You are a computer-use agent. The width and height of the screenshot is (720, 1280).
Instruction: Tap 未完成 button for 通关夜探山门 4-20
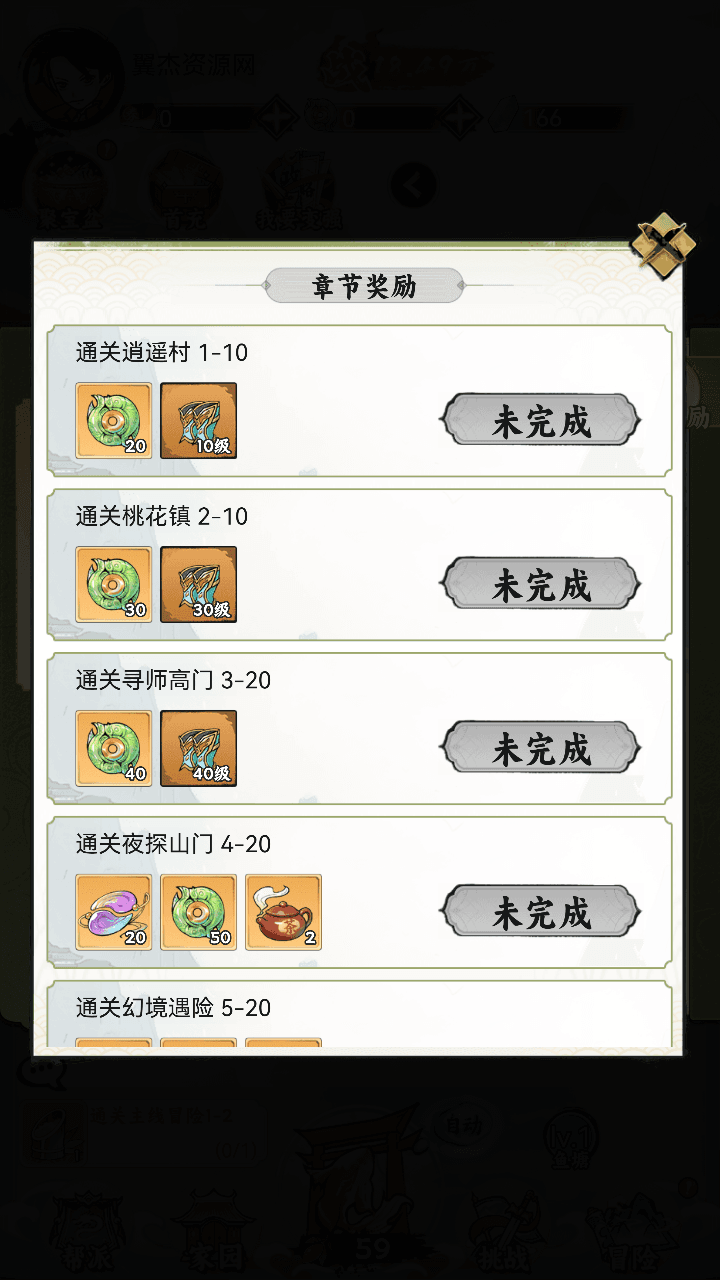click(540, 913)
